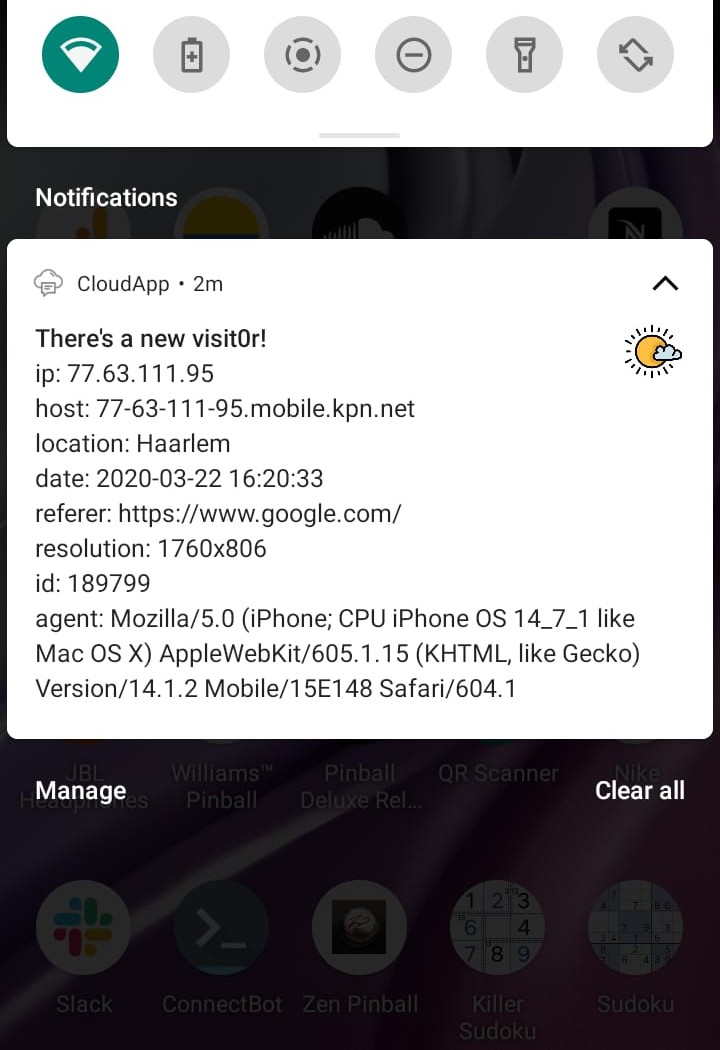Collapse the CloudApp notification
Viewport: 720px width, 1050px height.
tap(665, 284)
